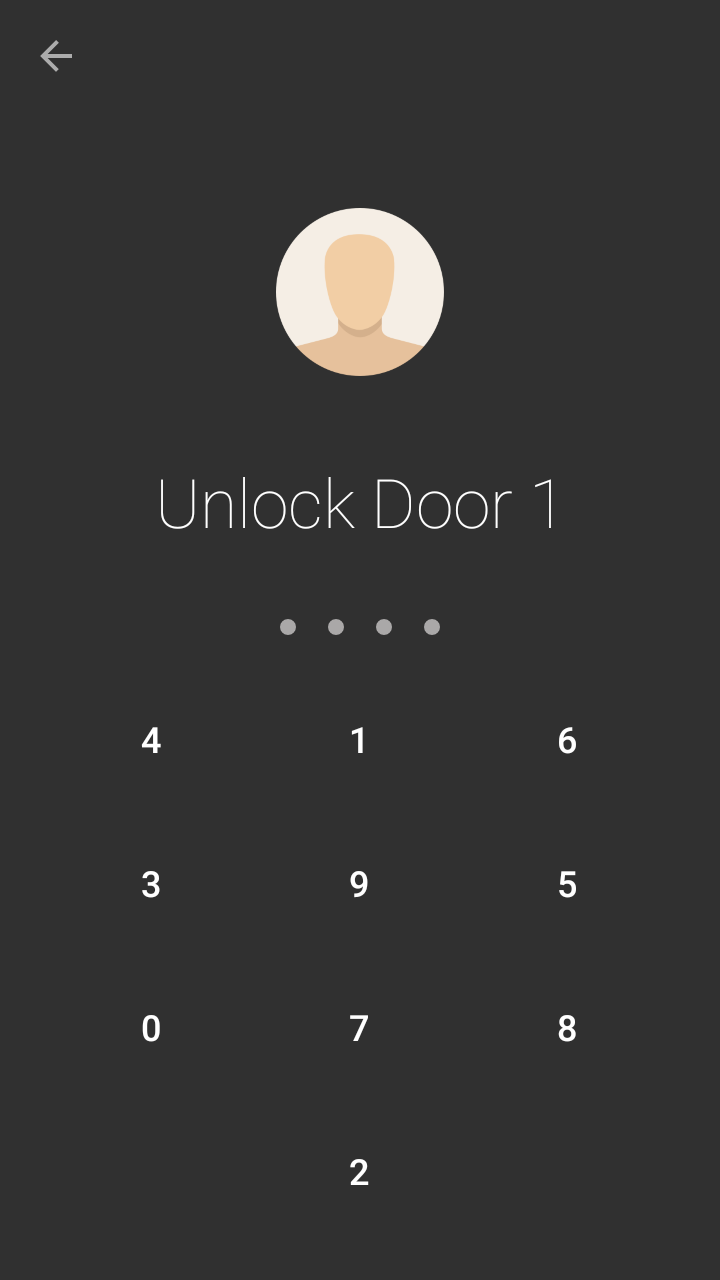Enter digit 6 on the keypad
This screenshot has height=1280, width=720.
(567, 741)
